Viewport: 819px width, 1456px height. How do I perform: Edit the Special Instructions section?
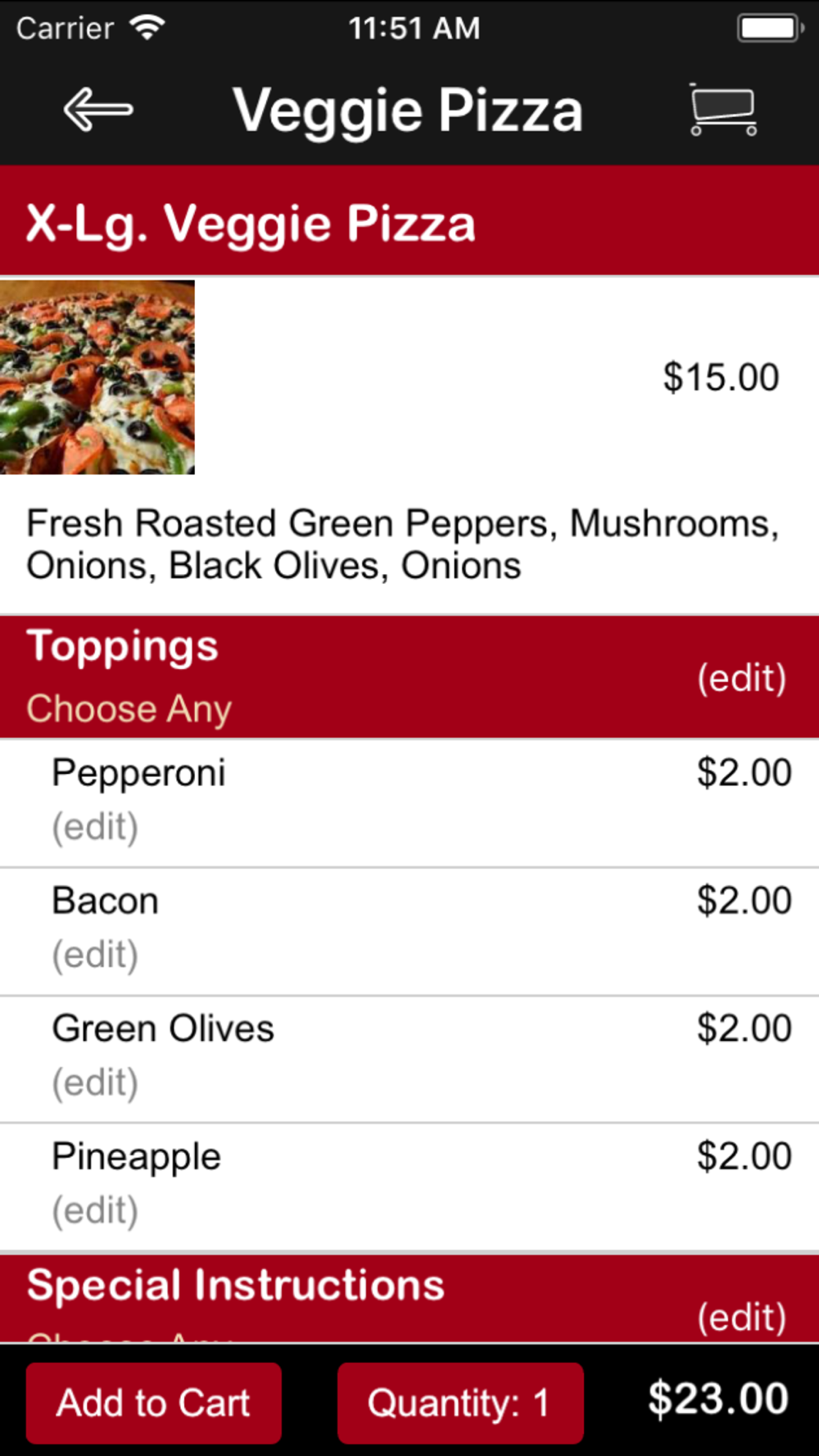[x=741, y=1316]
